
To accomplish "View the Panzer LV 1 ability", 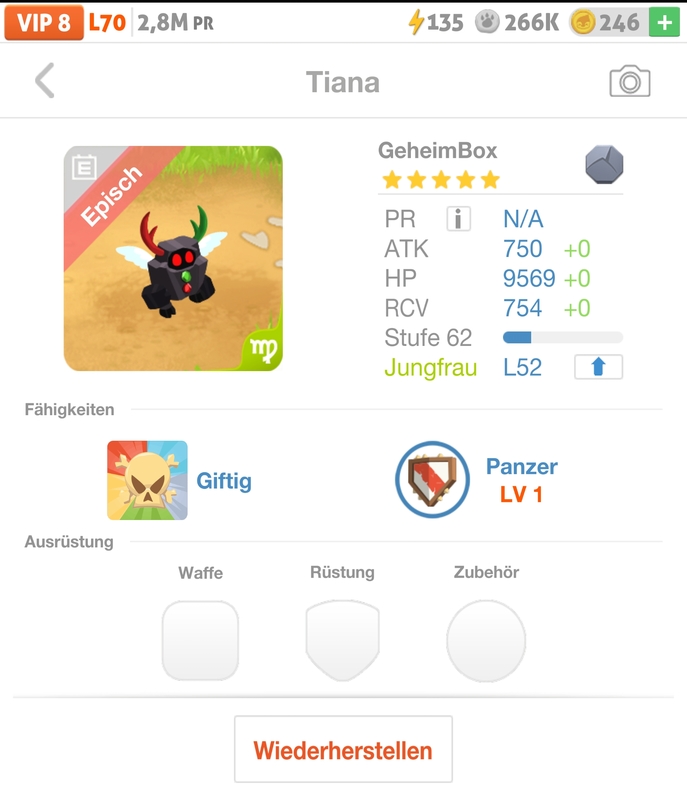I will point(434,480).
